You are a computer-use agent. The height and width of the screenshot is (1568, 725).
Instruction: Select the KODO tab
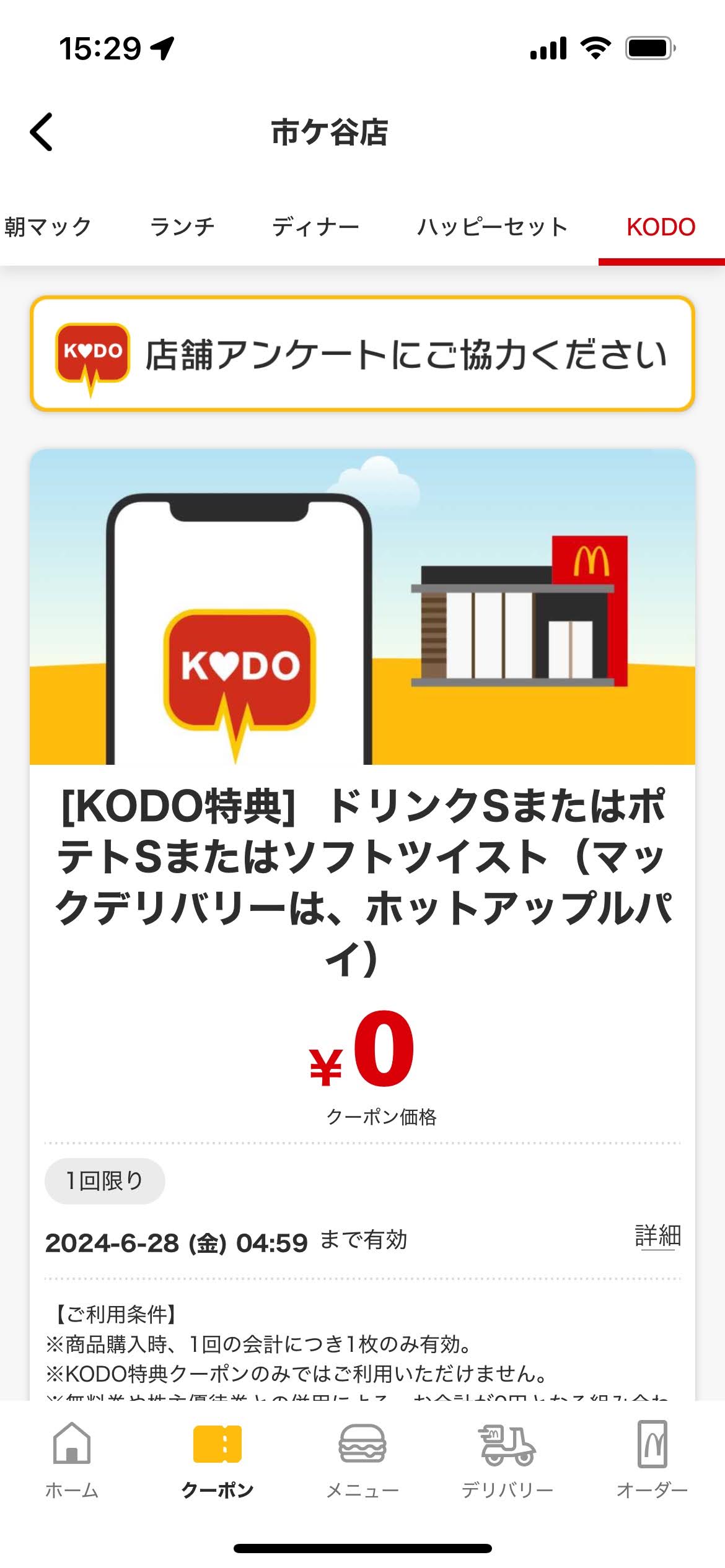(x=661, y=227)
